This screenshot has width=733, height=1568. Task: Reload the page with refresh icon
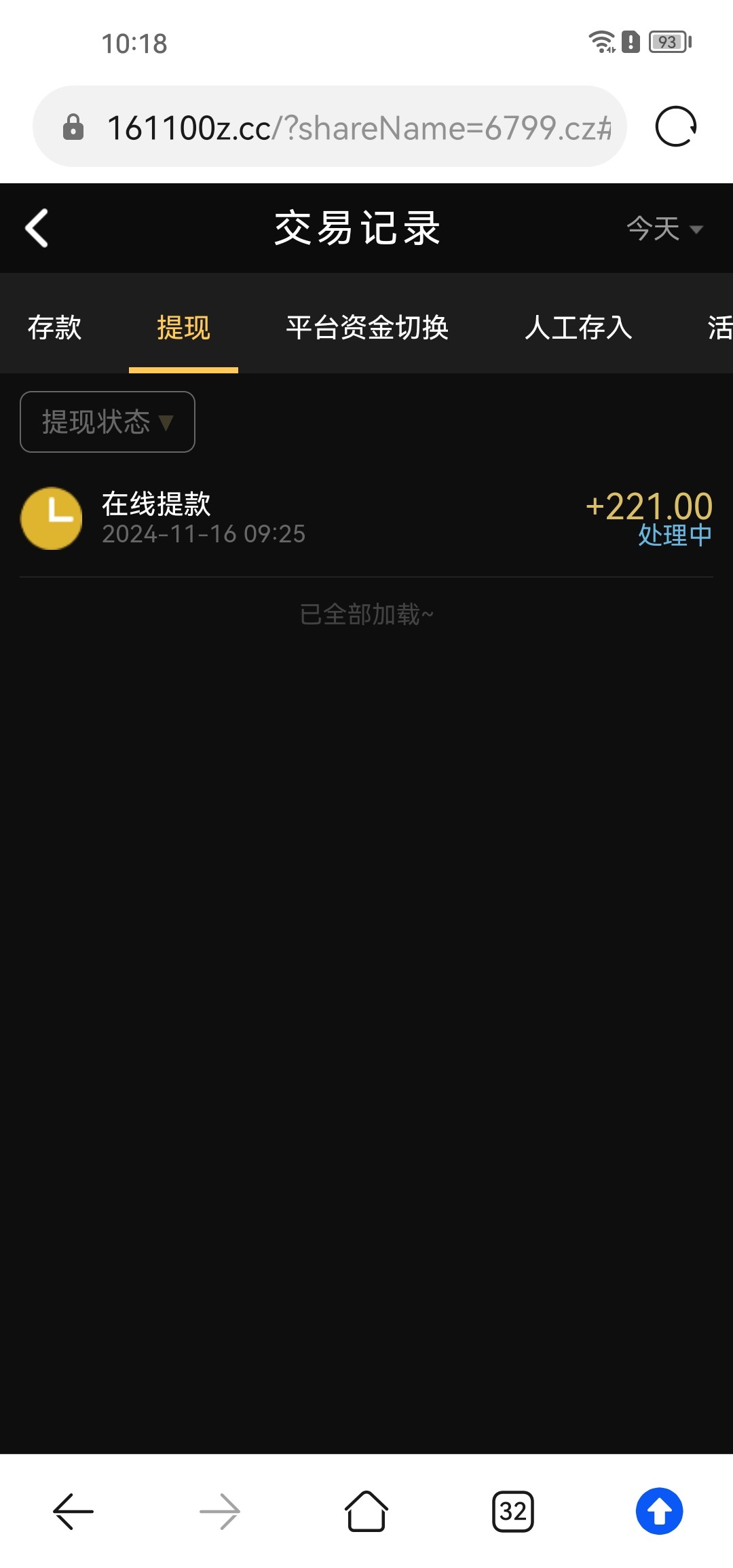click(676, 126)
